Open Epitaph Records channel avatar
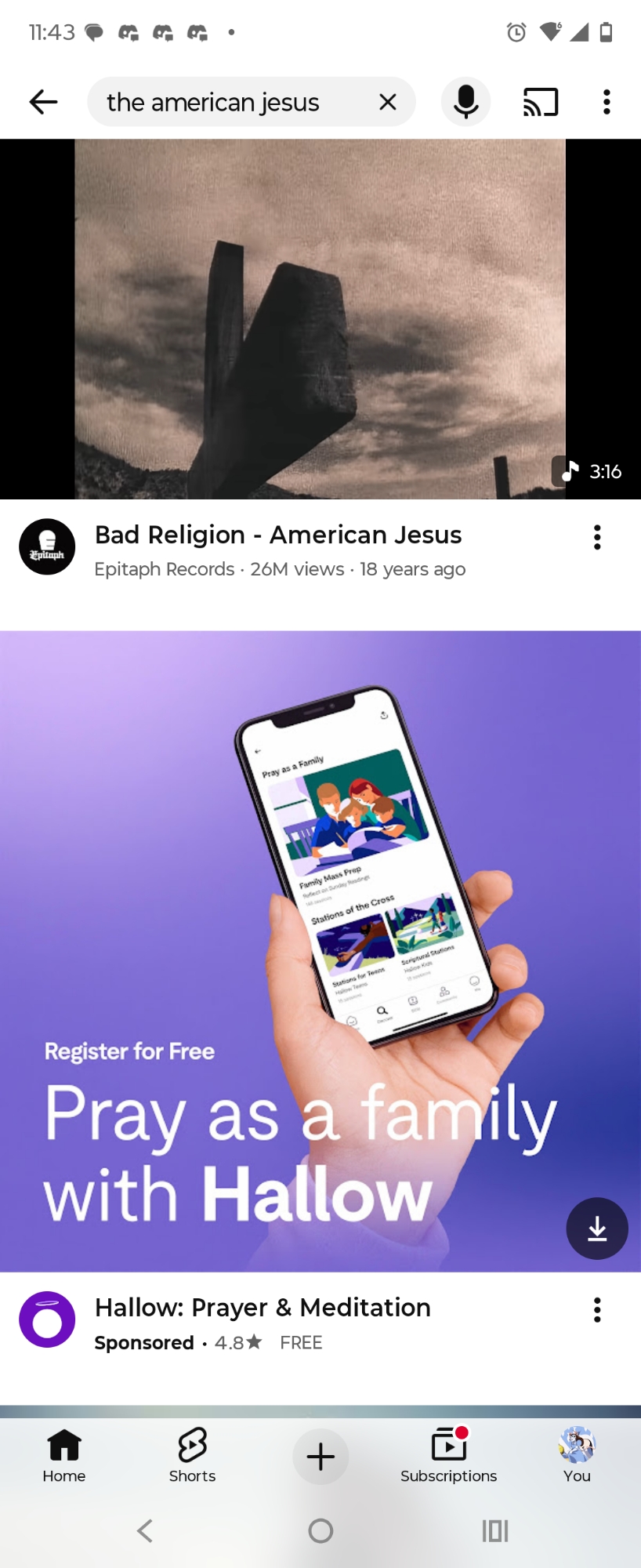Viewport: 641px width, 1568px height. pos(47,547)
